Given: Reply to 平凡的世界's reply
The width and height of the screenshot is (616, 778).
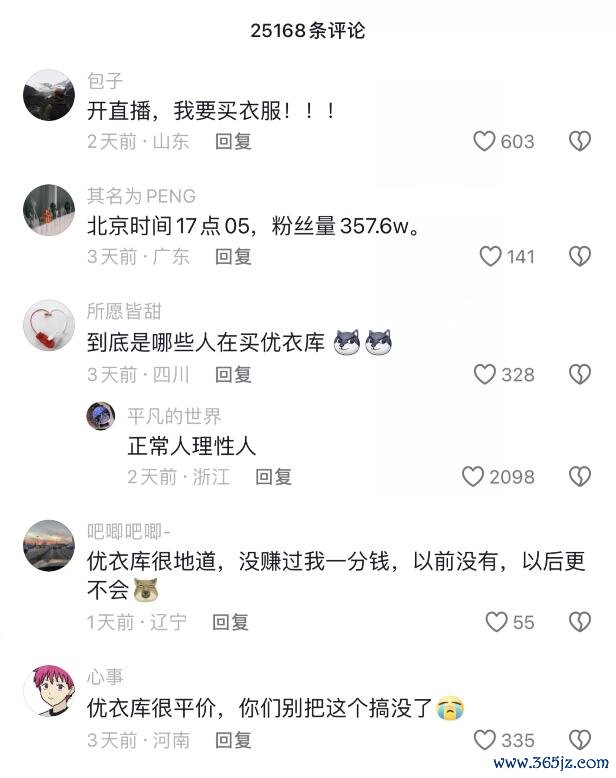Looking at the screenshot, I should pos(273,477).
